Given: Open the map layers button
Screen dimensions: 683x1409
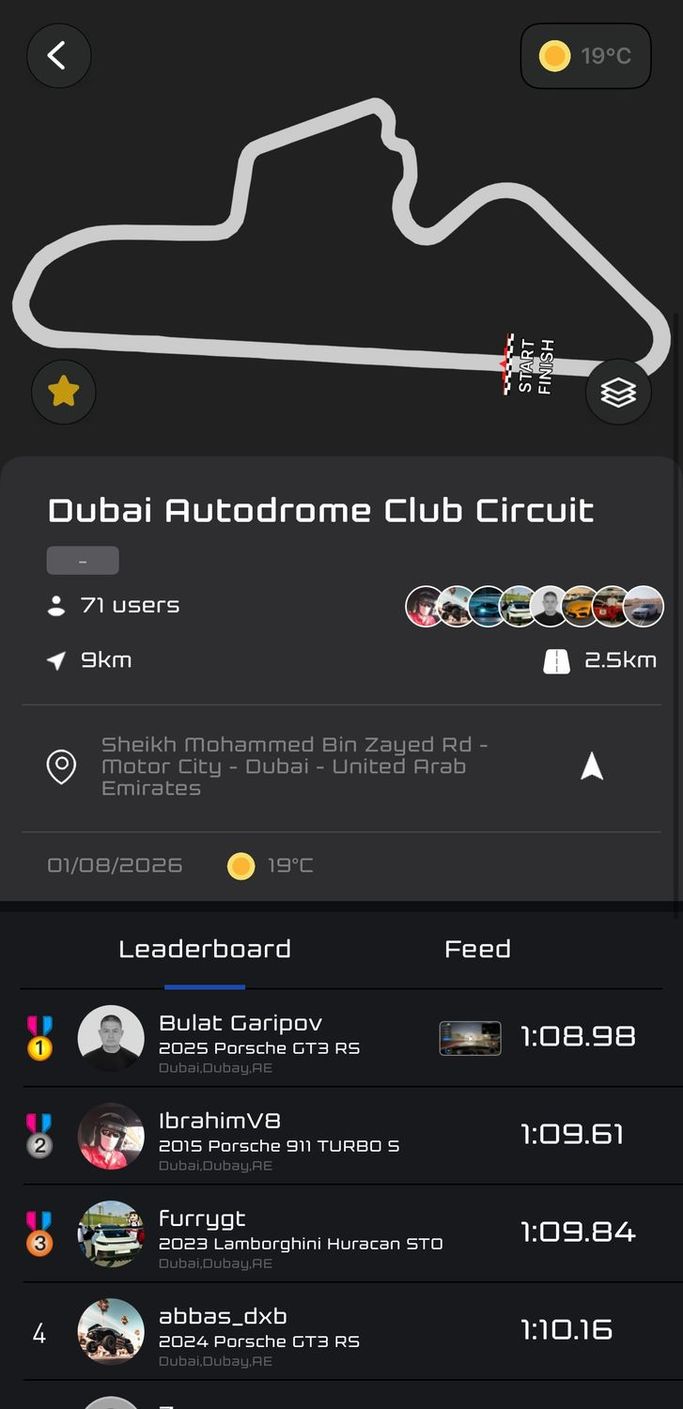Looking at the screenshot, I should (618, 392).
